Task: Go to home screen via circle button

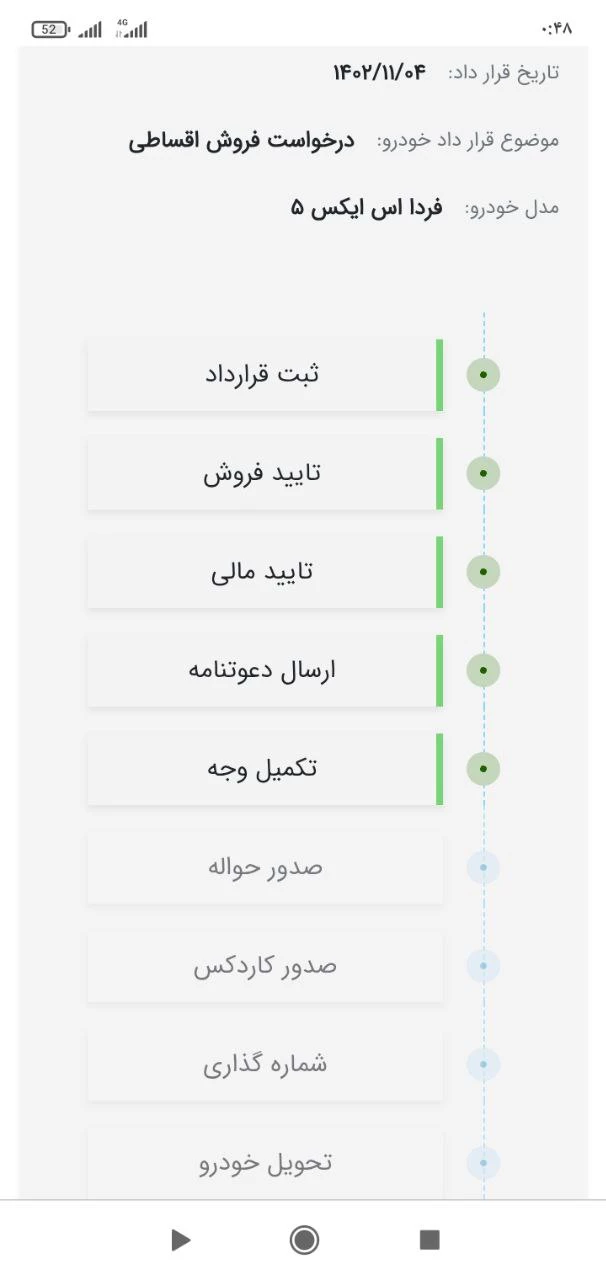Action: click(304, 1241)
